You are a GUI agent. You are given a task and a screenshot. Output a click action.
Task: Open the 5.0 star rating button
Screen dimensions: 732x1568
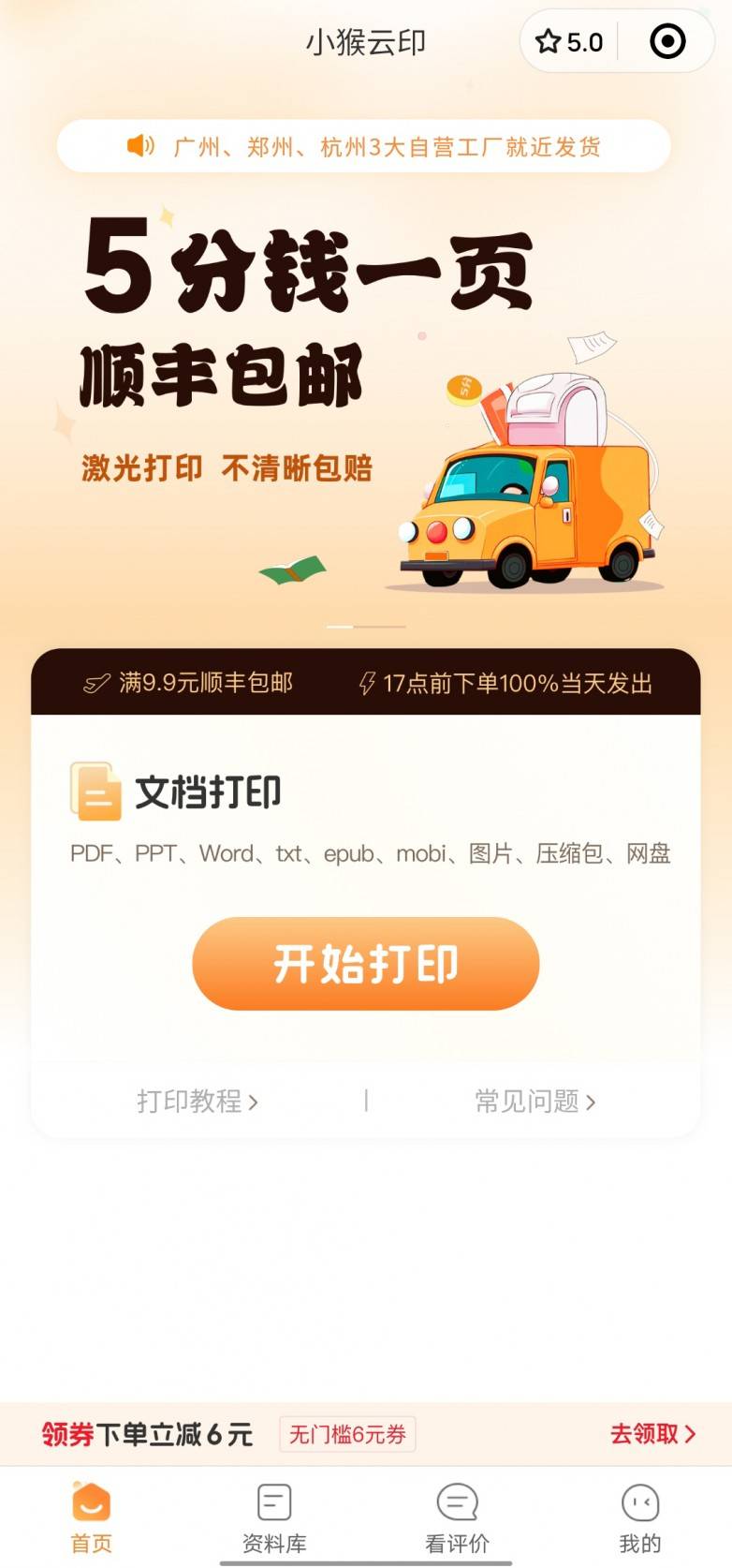tap(569, 42)
